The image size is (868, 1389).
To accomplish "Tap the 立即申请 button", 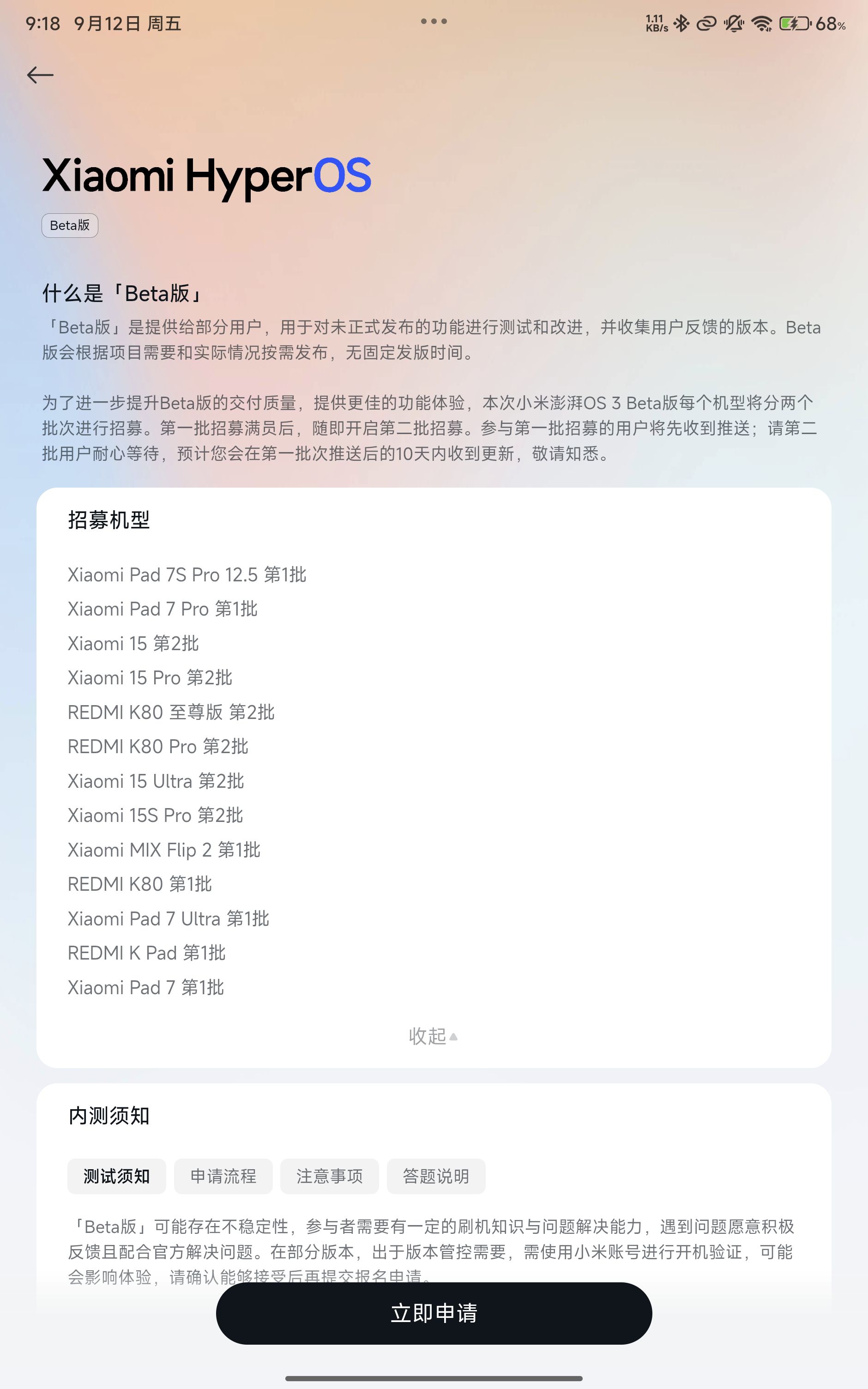I will [434, 1313].
